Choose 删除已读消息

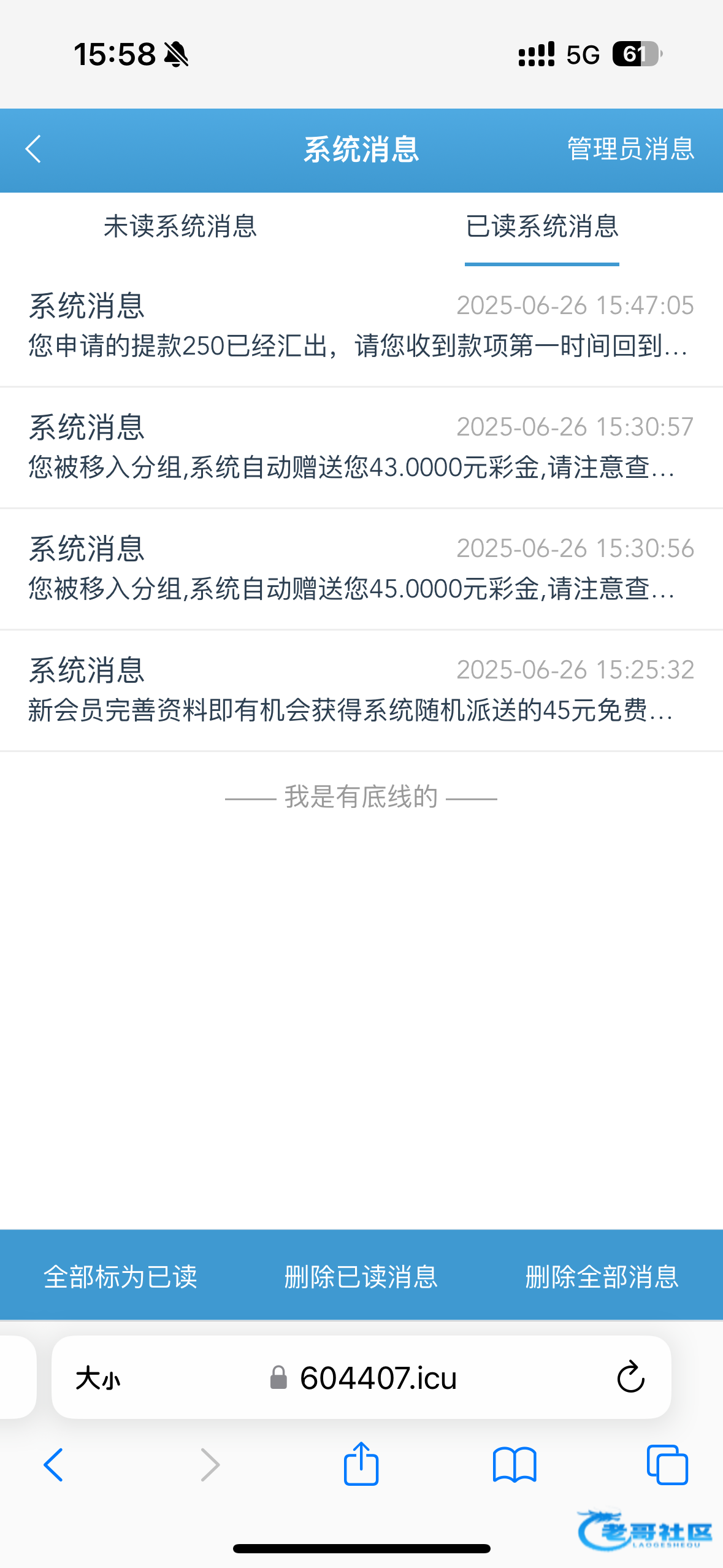pyautogui.click(x=361, y=1277)
